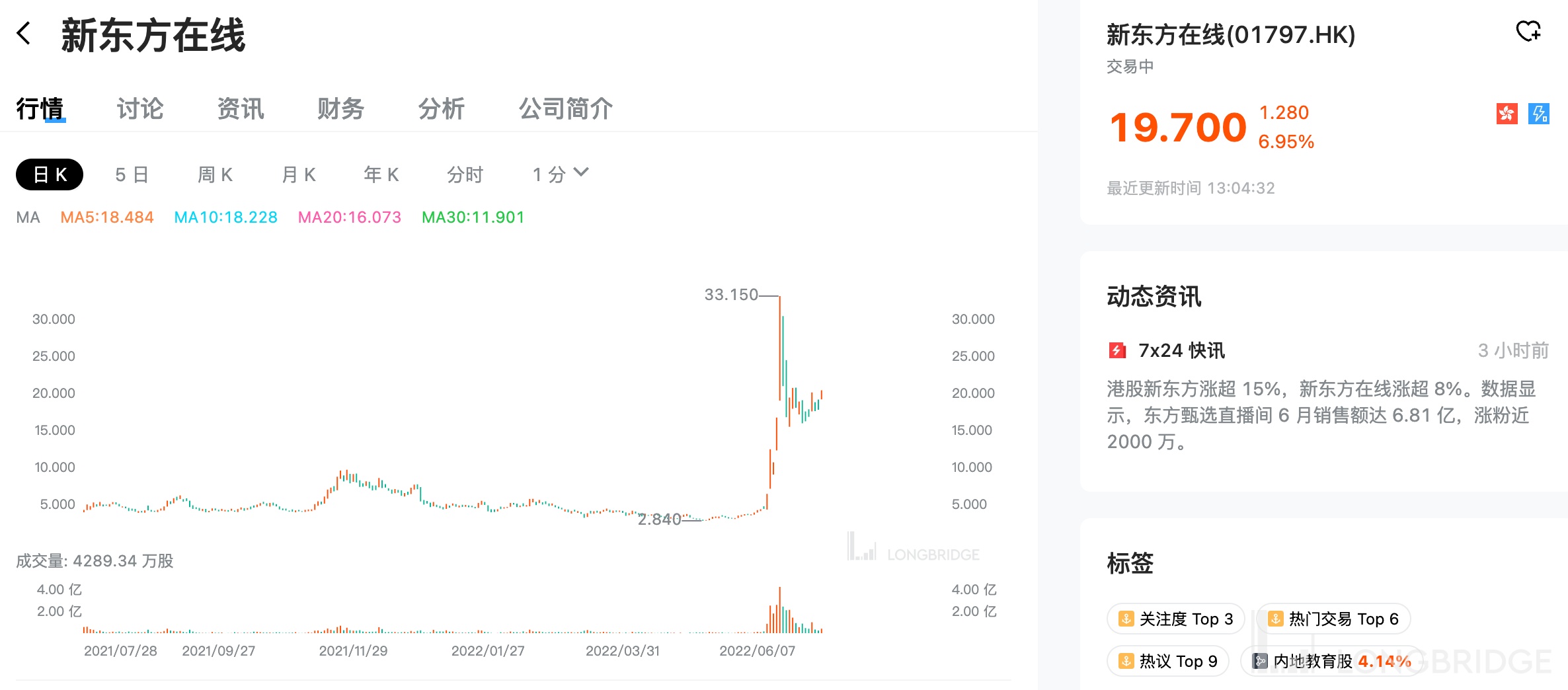Open the 关注度 Top 3 tag
The width and height of the screenshot is (1568, 690).
[1175, 619]
